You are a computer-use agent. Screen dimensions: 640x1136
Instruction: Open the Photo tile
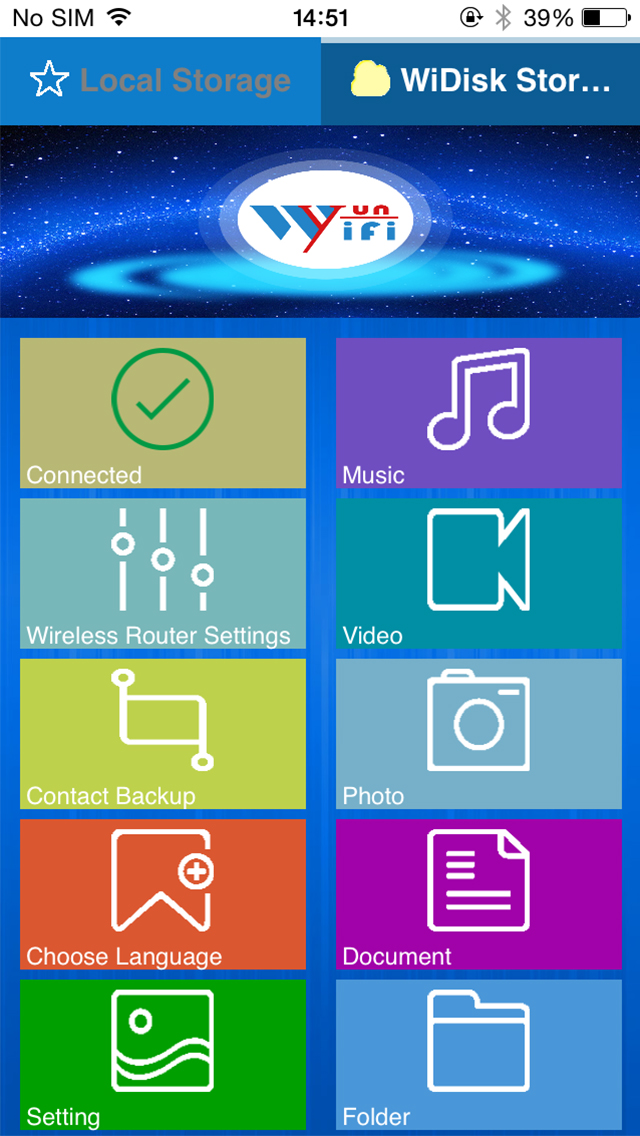click(479, 734)
